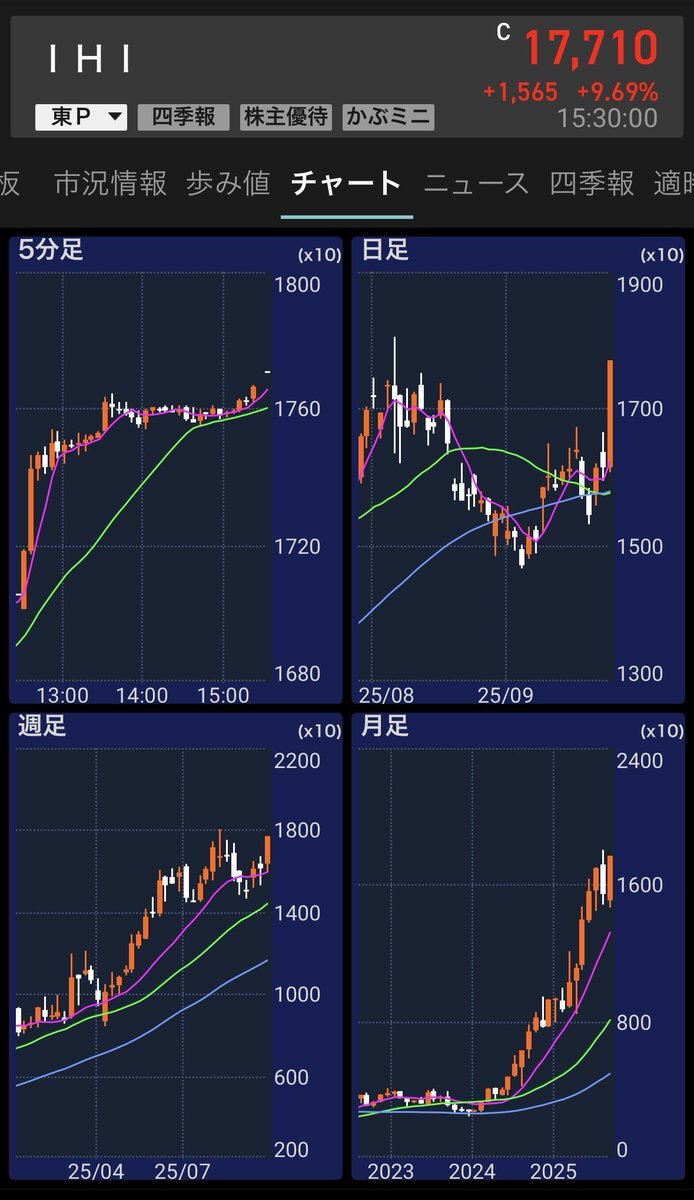Switch to the ニュース tab
This screenshot has width=694, height=1200.
point(475,184)
